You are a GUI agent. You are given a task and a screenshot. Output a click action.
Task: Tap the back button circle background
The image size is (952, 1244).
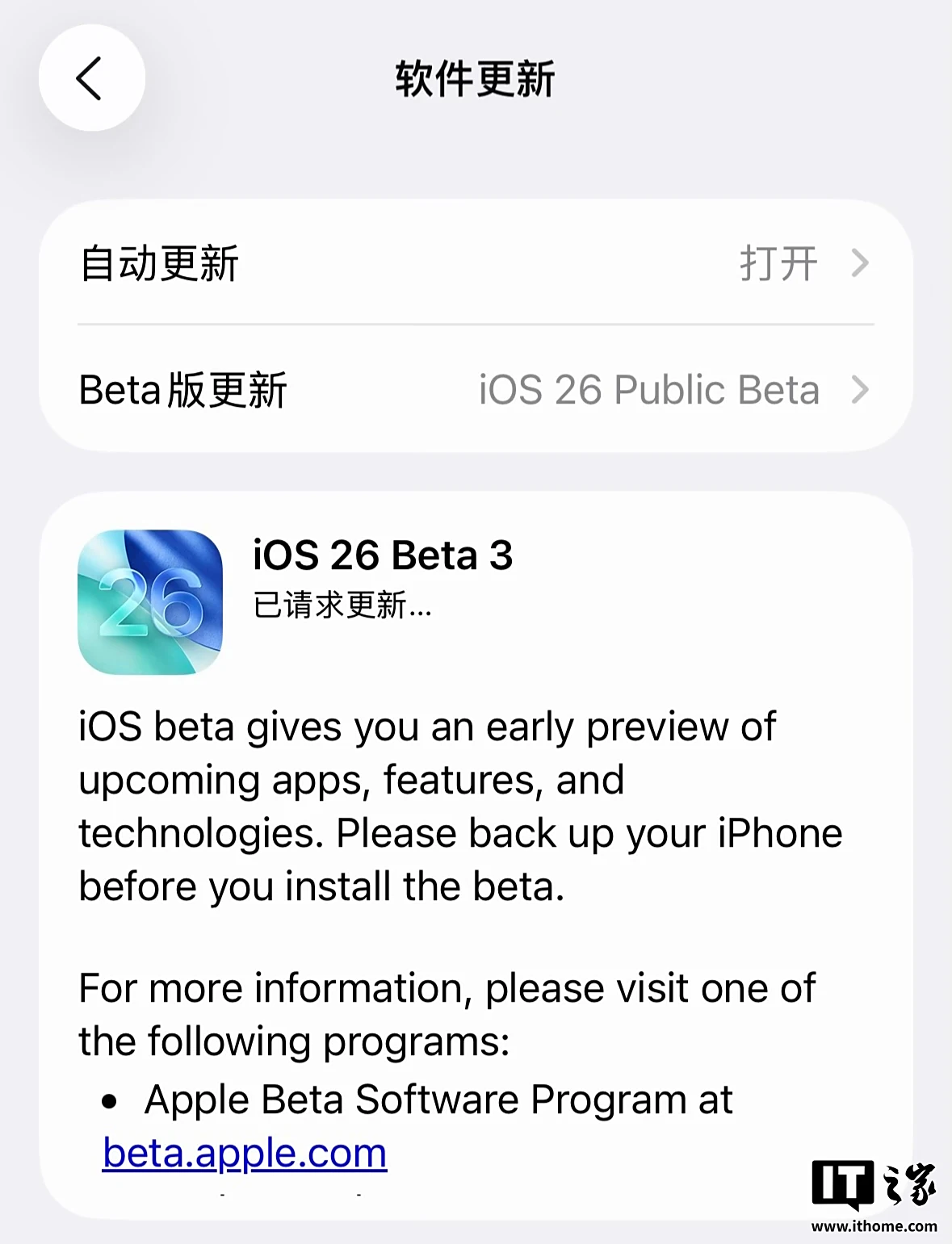(x=91, y=77)
